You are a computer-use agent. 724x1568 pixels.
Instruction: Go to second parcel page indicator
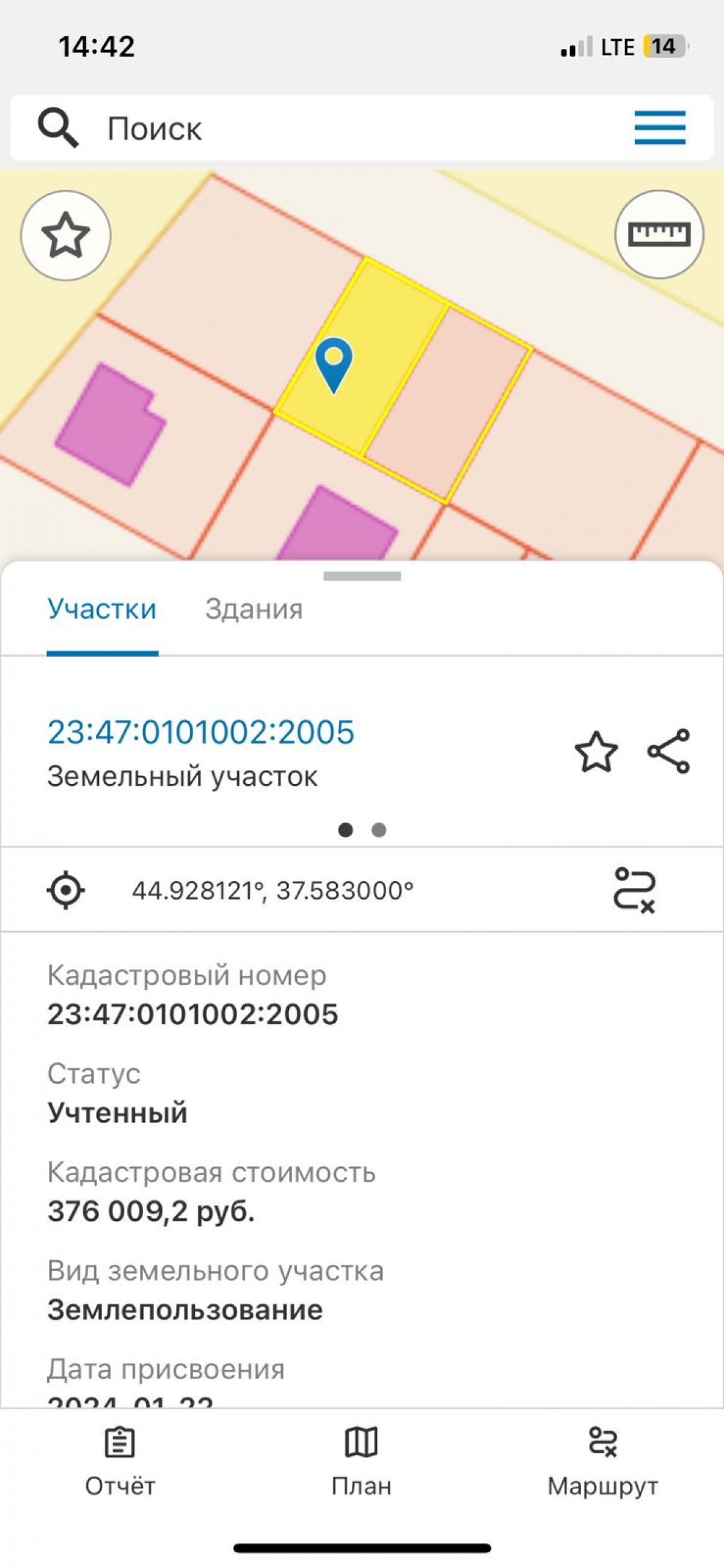point(378,830)
